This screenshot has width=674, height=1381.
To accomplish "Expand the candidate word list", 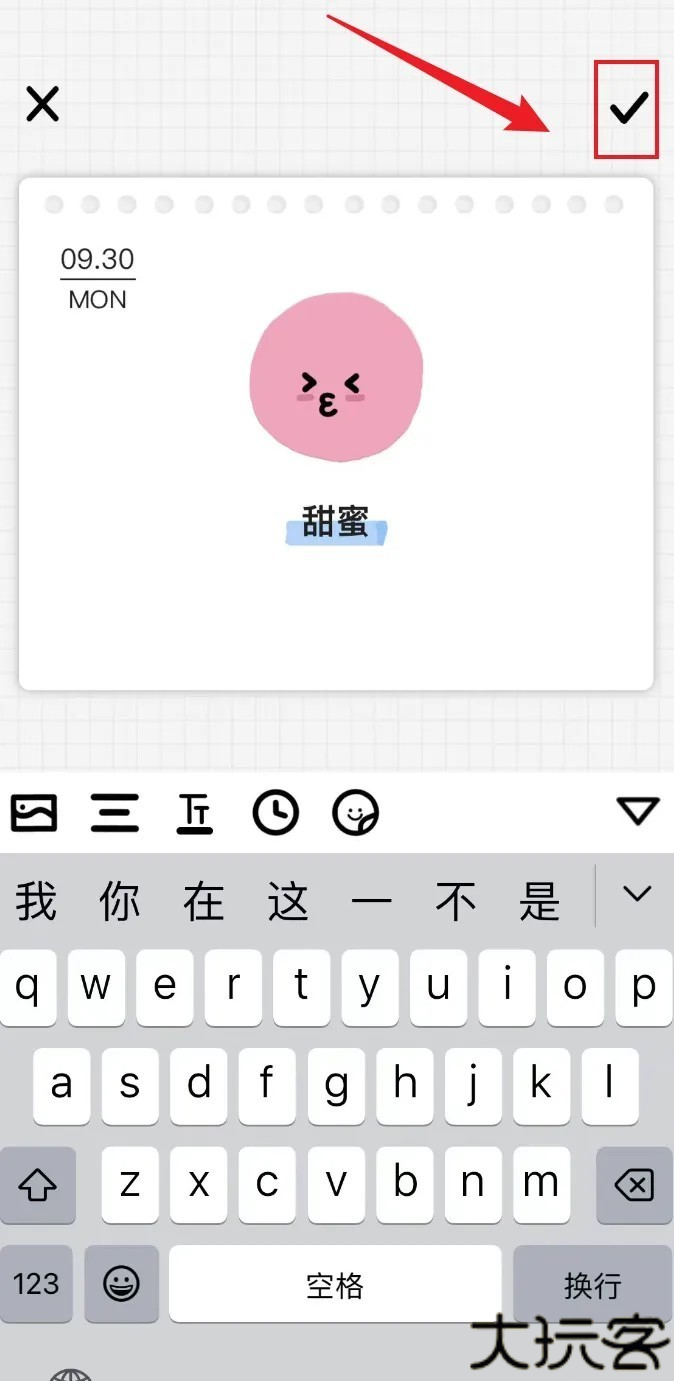I will tap(637, 894).
